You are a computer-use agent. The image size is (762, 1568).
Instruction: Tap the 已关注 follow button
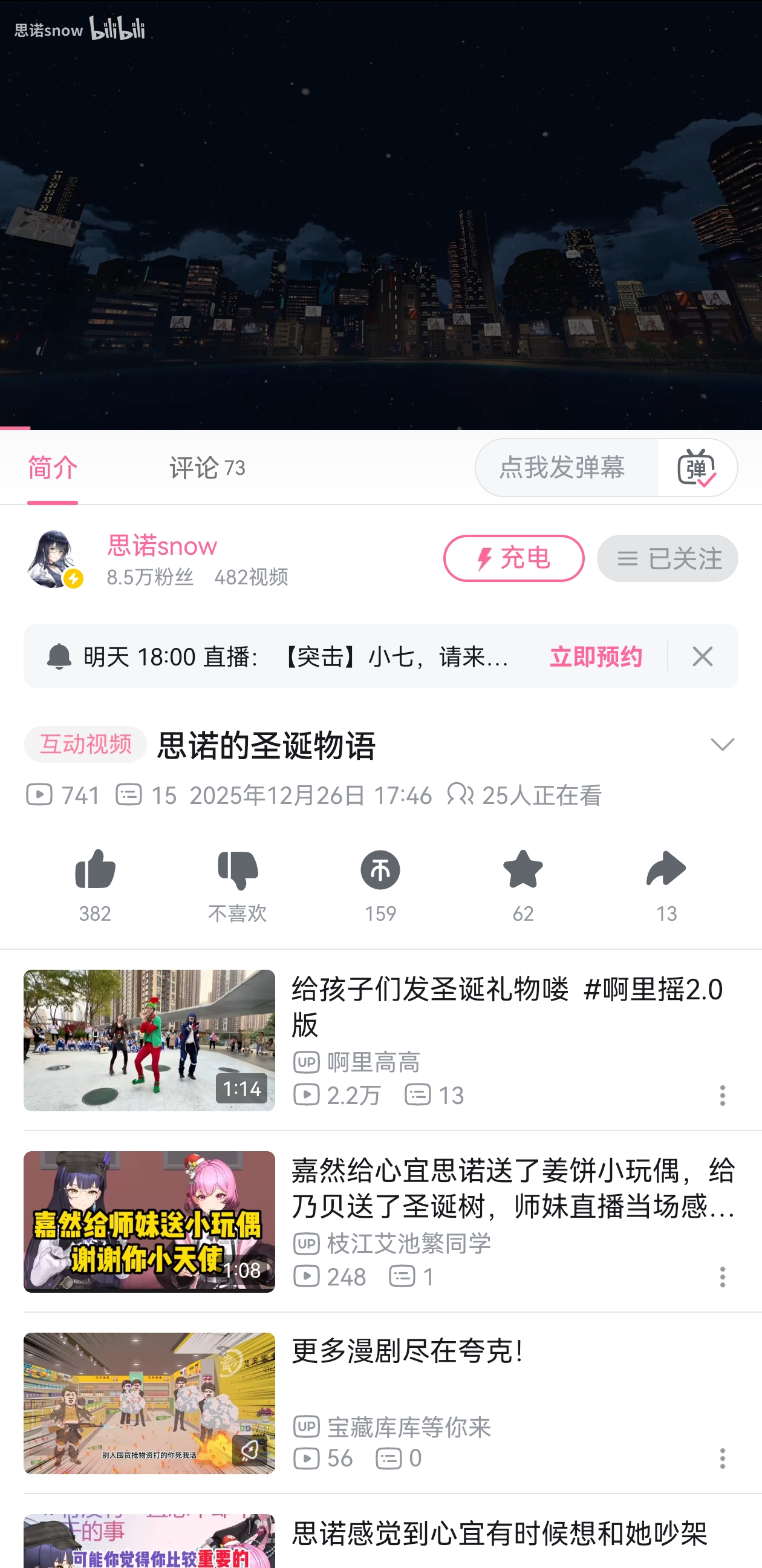(667, 558)
